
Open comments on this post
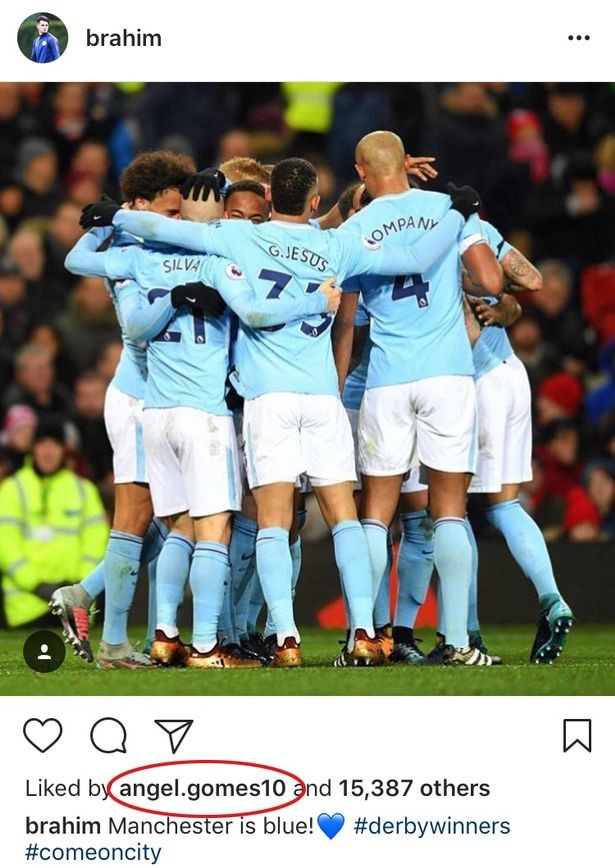click(108, 736)
